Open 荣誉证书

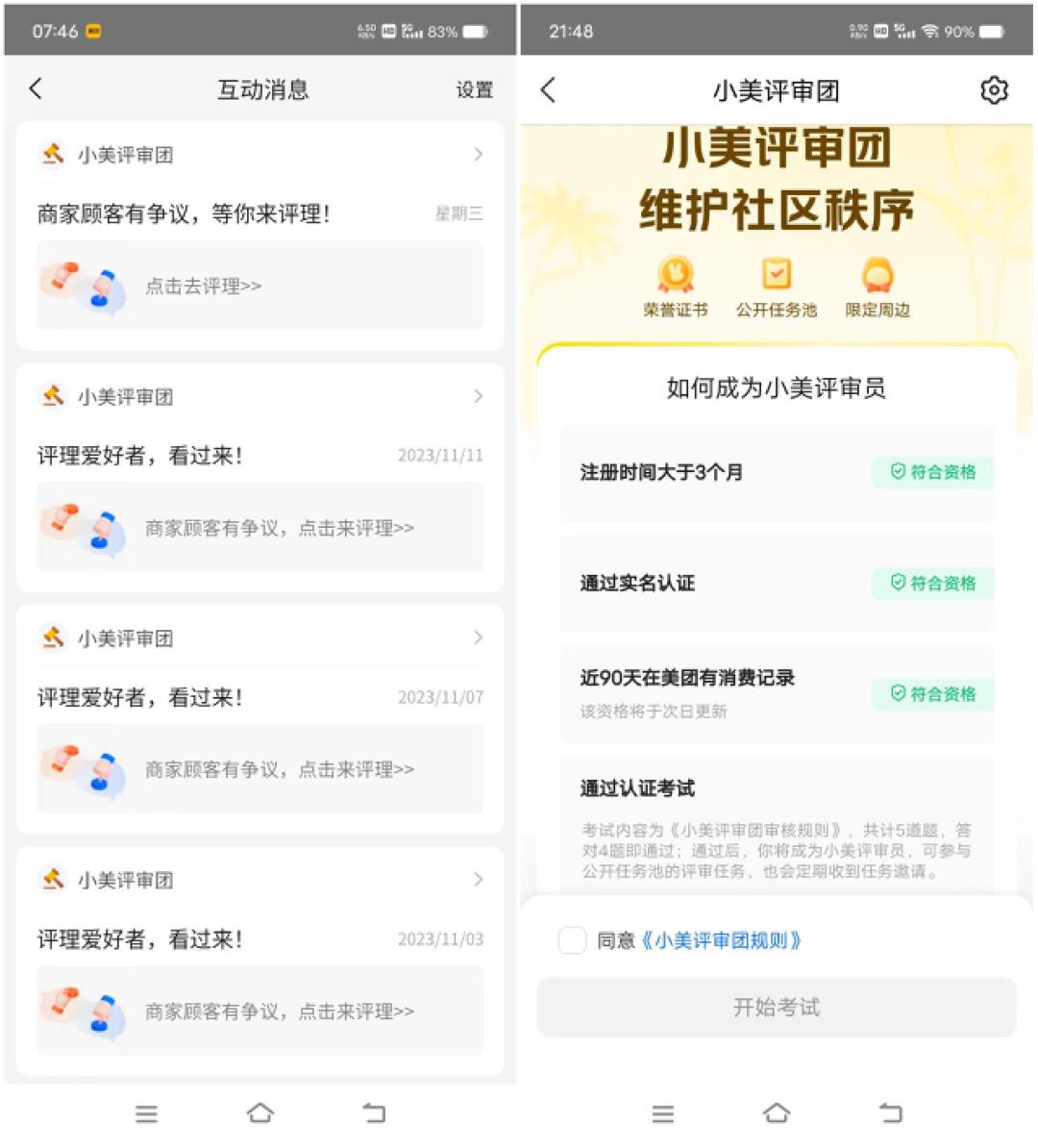tap(676, 286)
